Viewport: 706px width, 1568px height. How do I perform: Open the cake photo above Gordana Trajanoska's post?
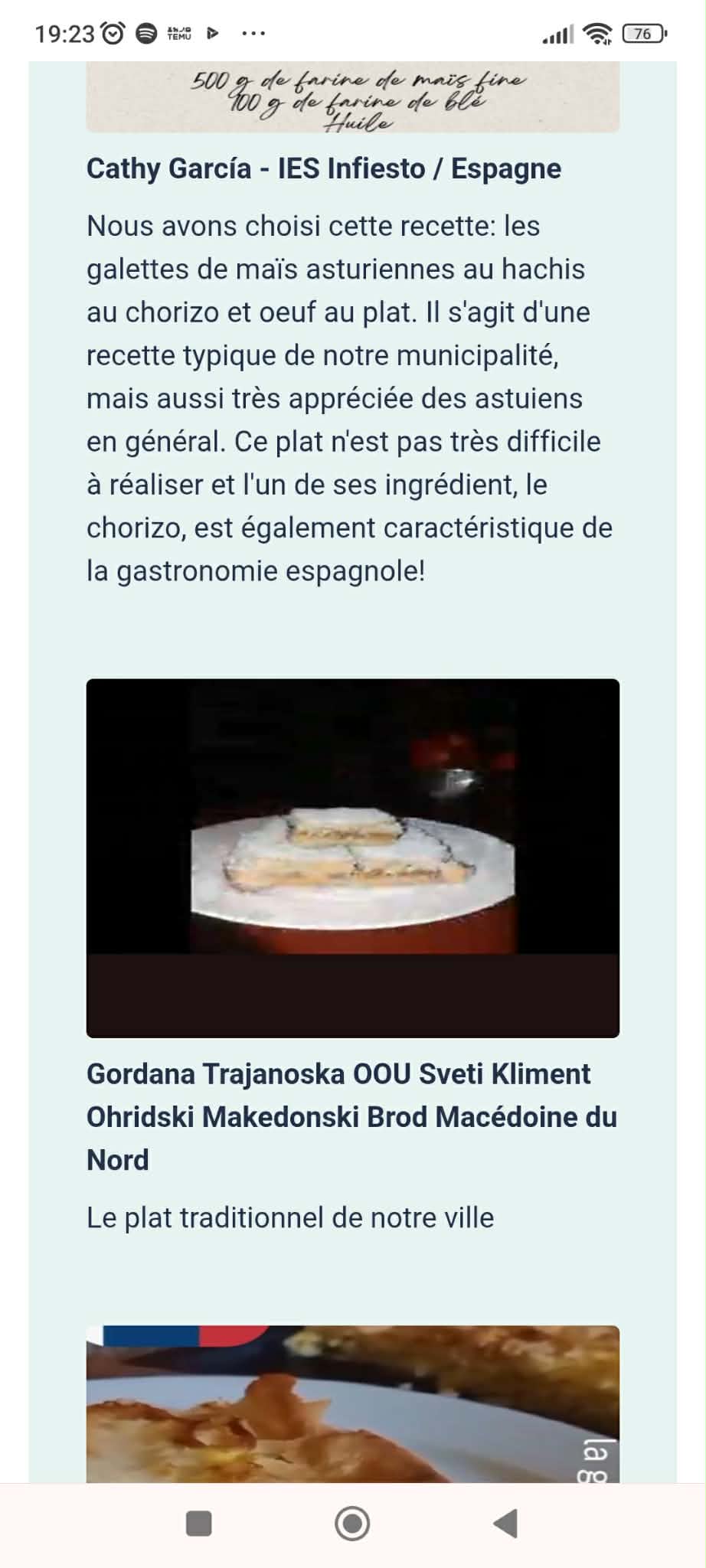352,857
